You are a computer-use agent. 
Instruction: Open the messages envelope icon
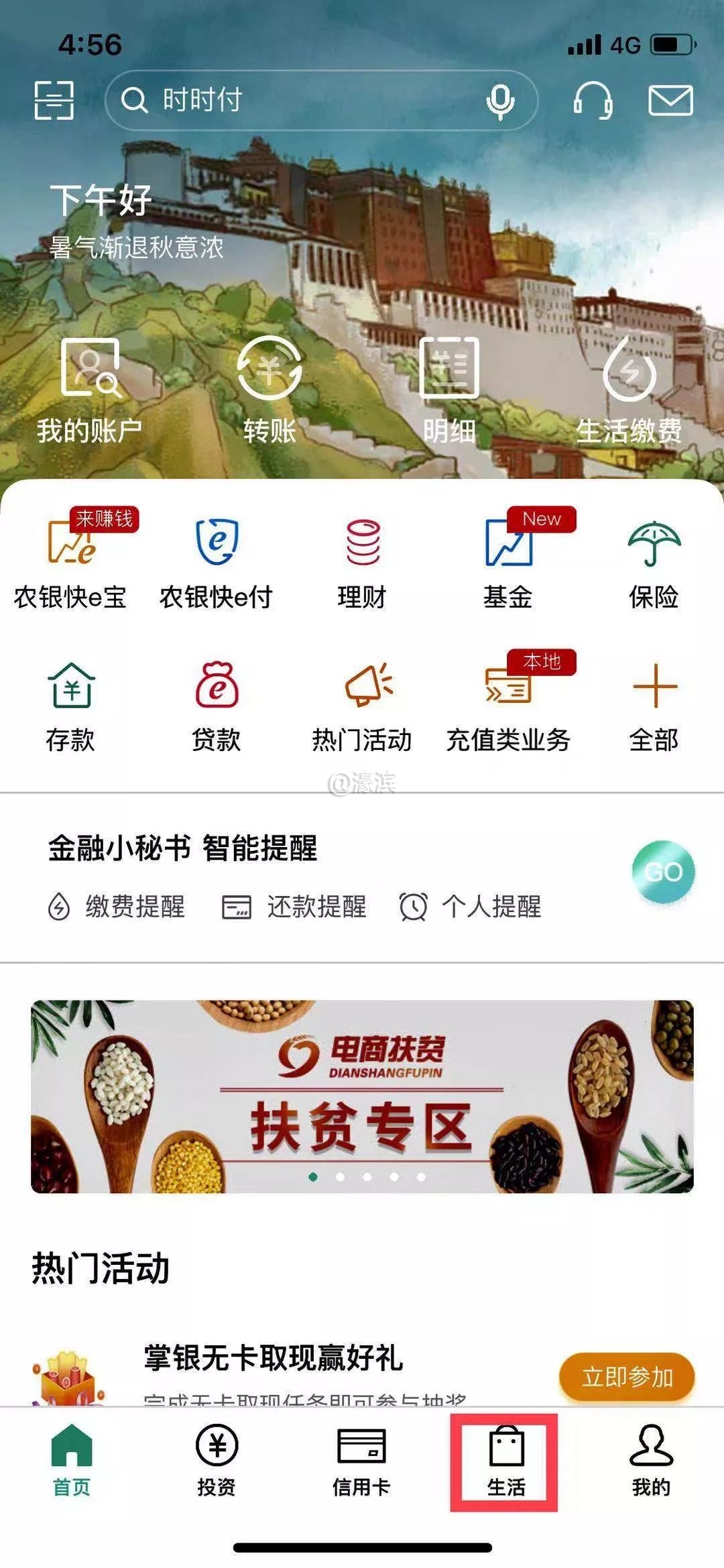(x=670, y=101)
